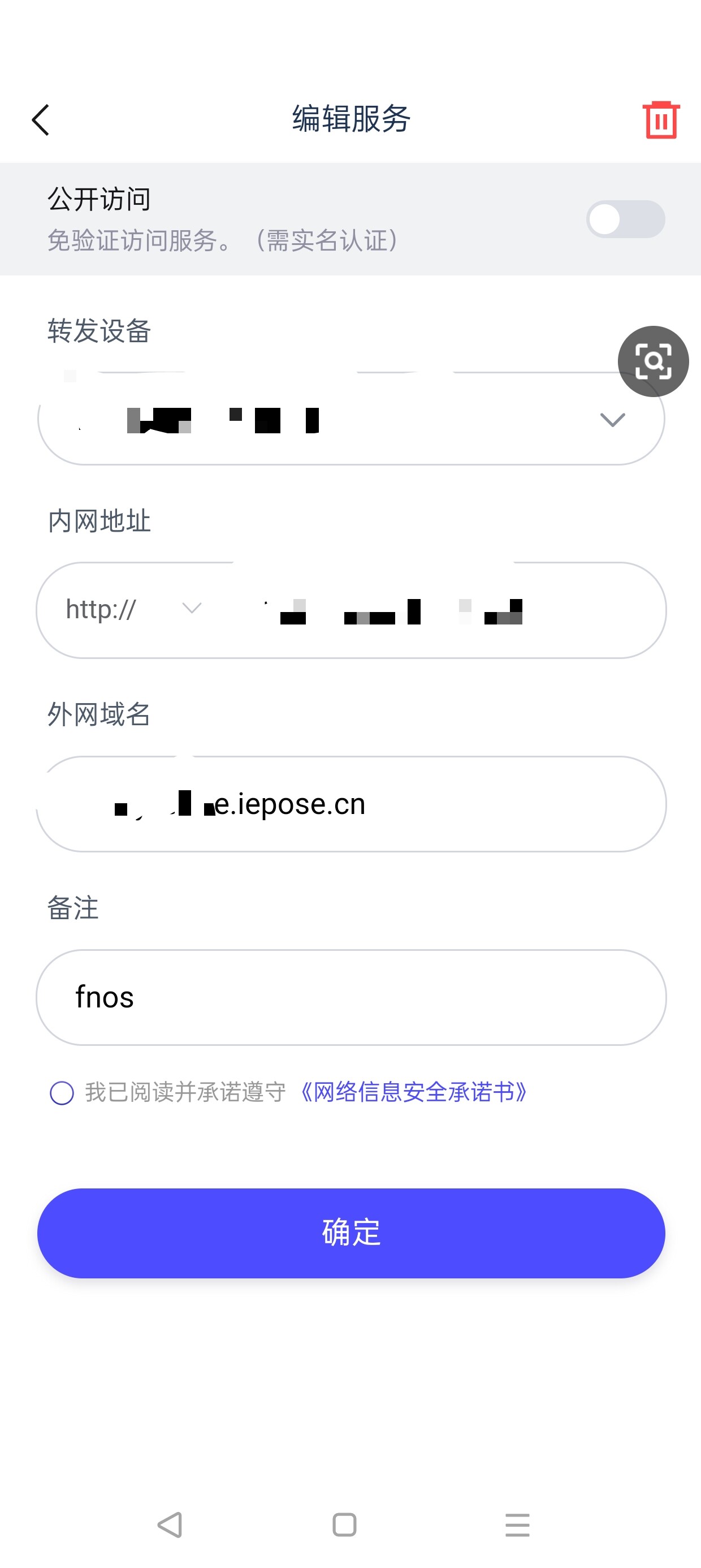Edit the 备注 field containing fnos
The width and height of the screenshot is (701, 1568).
coord(351,998)
